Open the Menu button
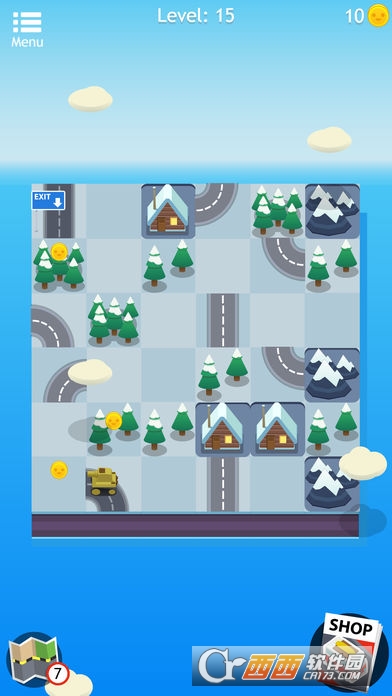 click(x=27, y=29)
